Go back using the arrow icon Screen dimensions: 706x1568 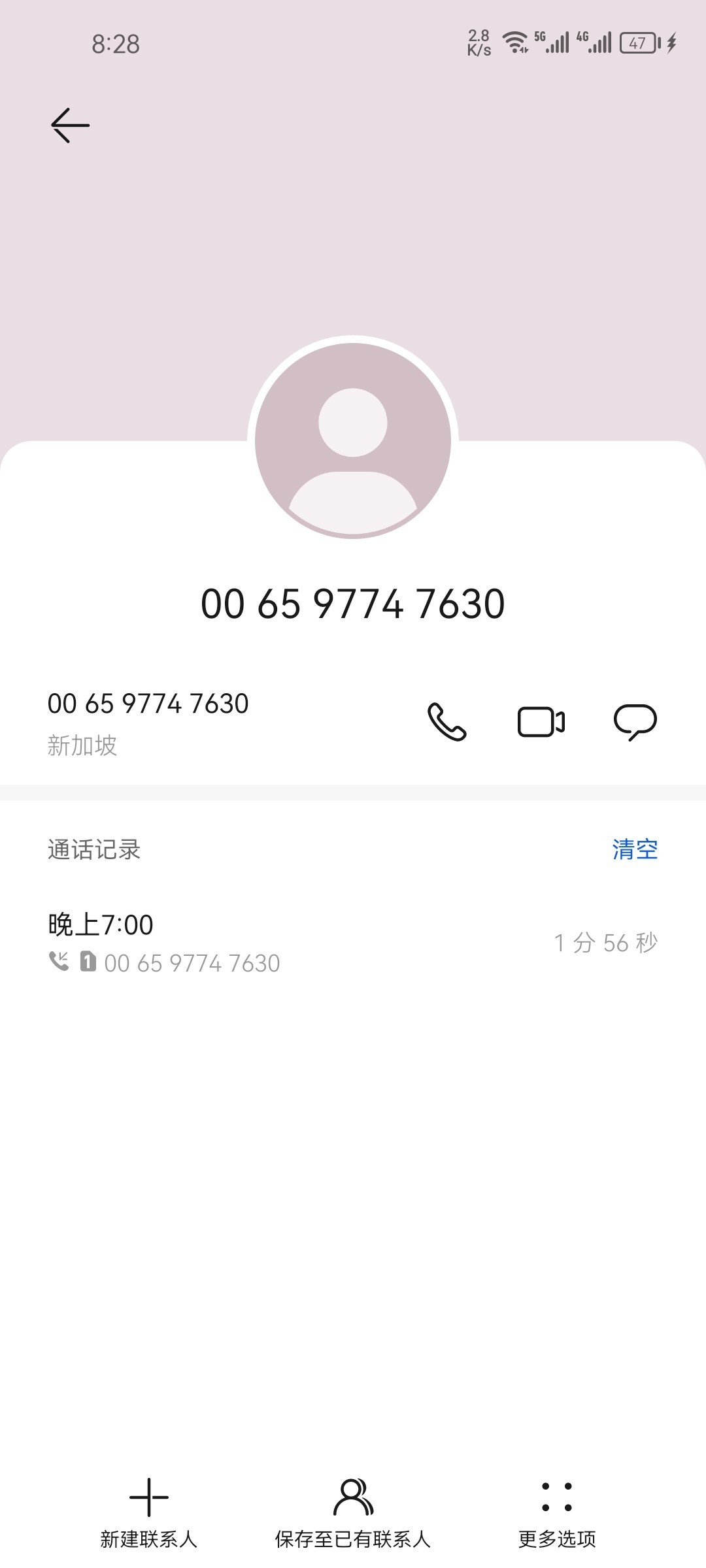coord(70,125)
